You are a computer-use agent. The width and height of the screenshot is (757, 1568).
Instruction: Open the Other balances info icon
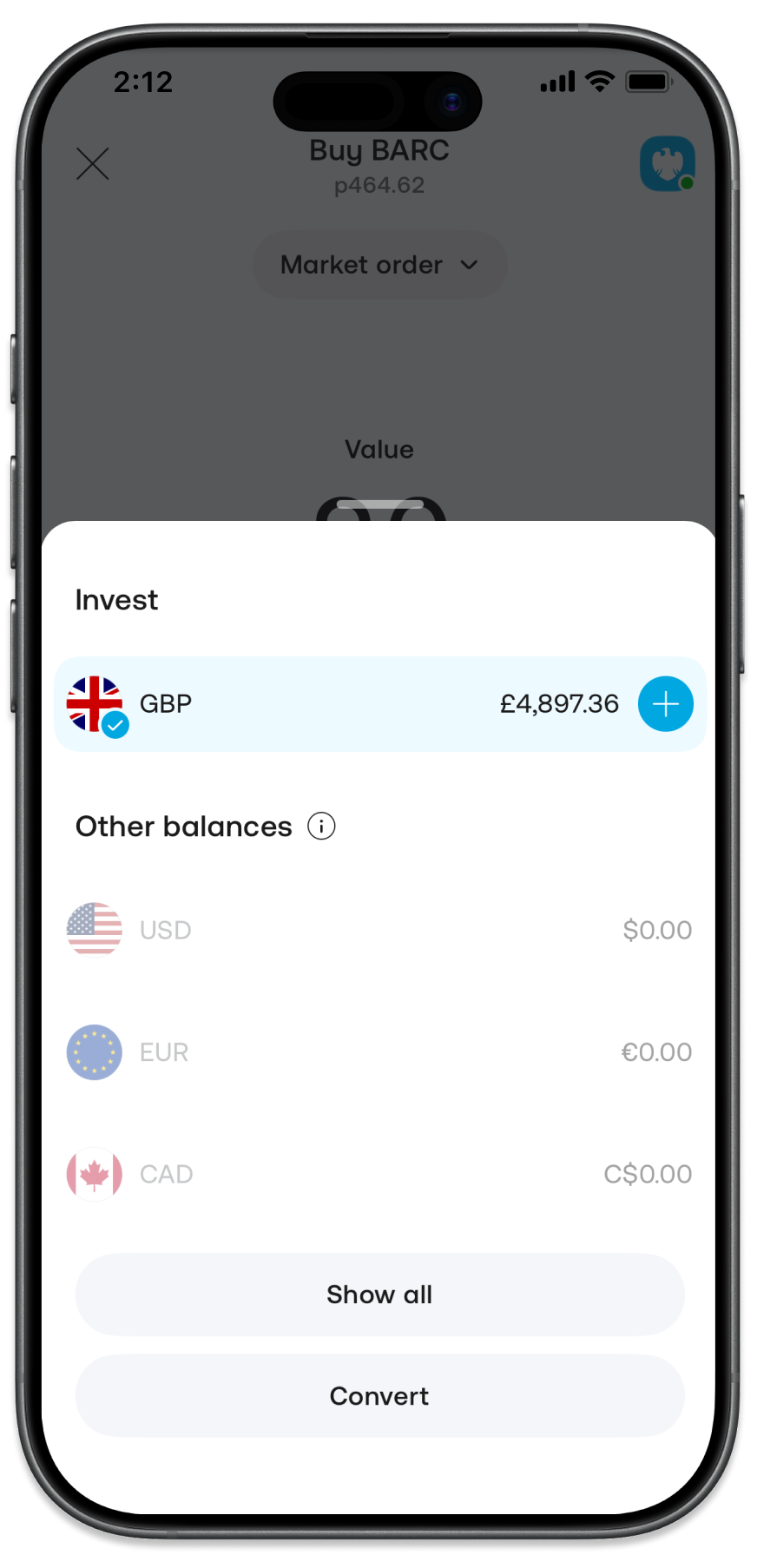pos(321,826)
